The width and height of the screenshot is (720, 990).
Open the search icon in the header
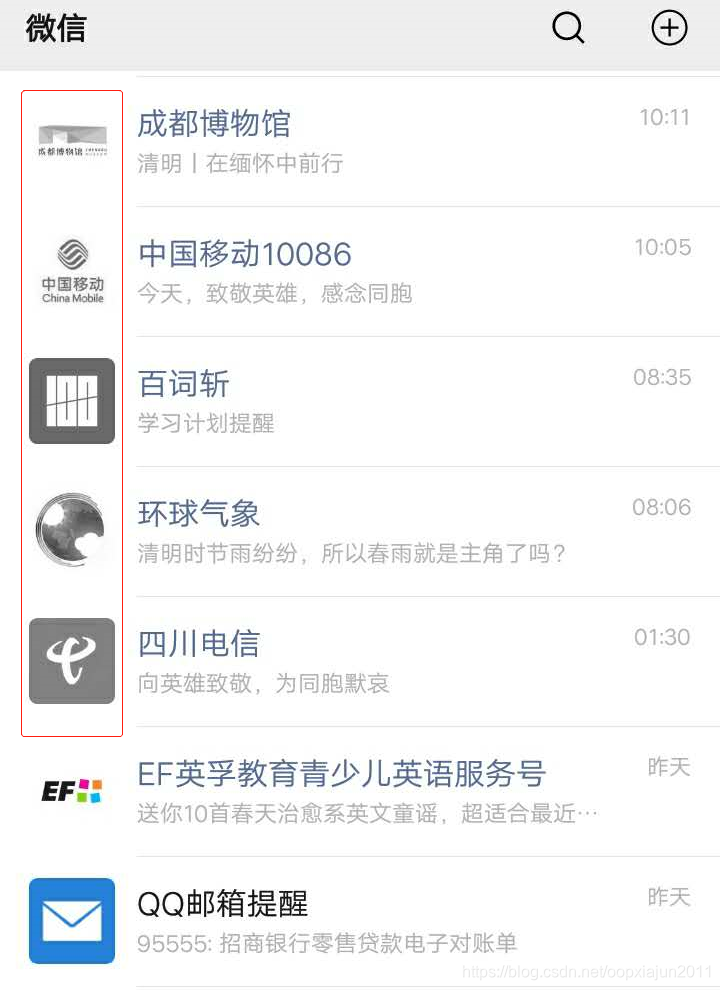568,28
